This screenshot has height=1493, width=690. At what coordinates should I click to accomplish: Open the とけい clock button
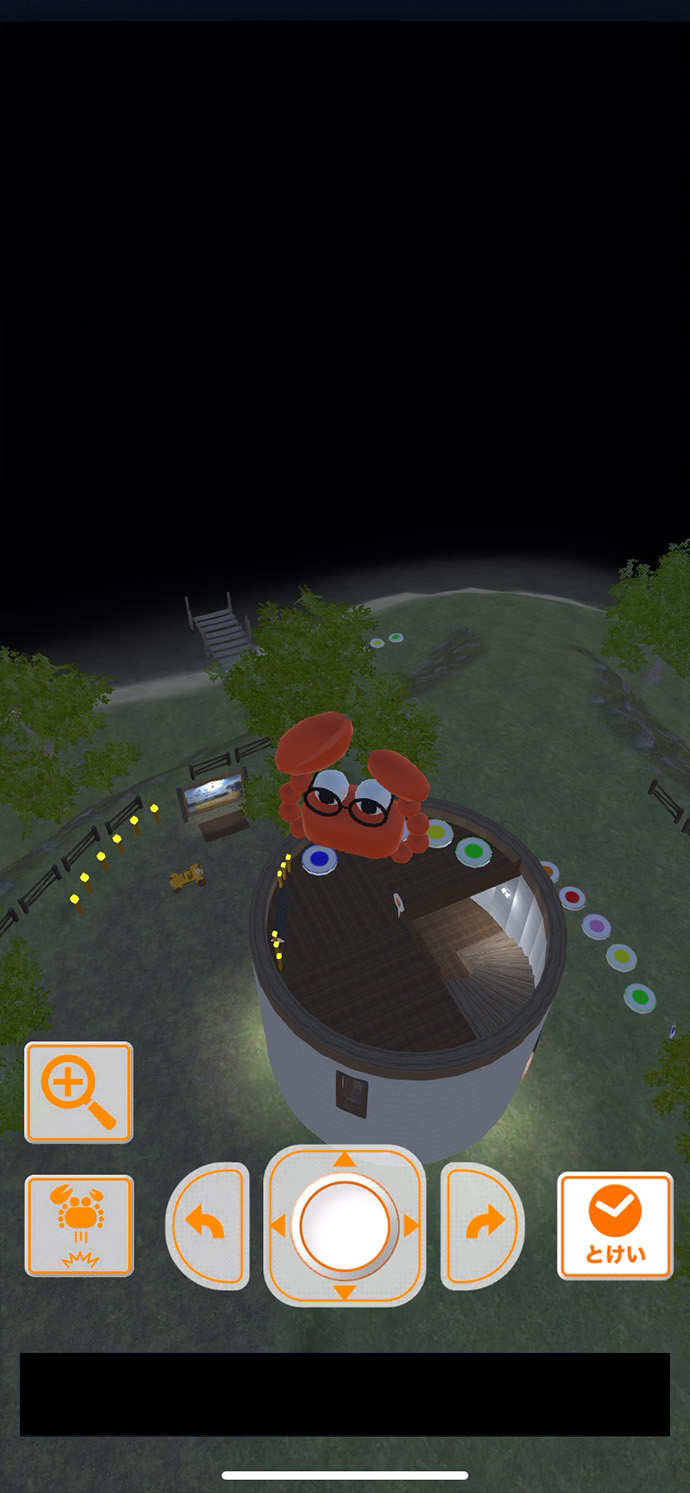tap(615, 1225)
